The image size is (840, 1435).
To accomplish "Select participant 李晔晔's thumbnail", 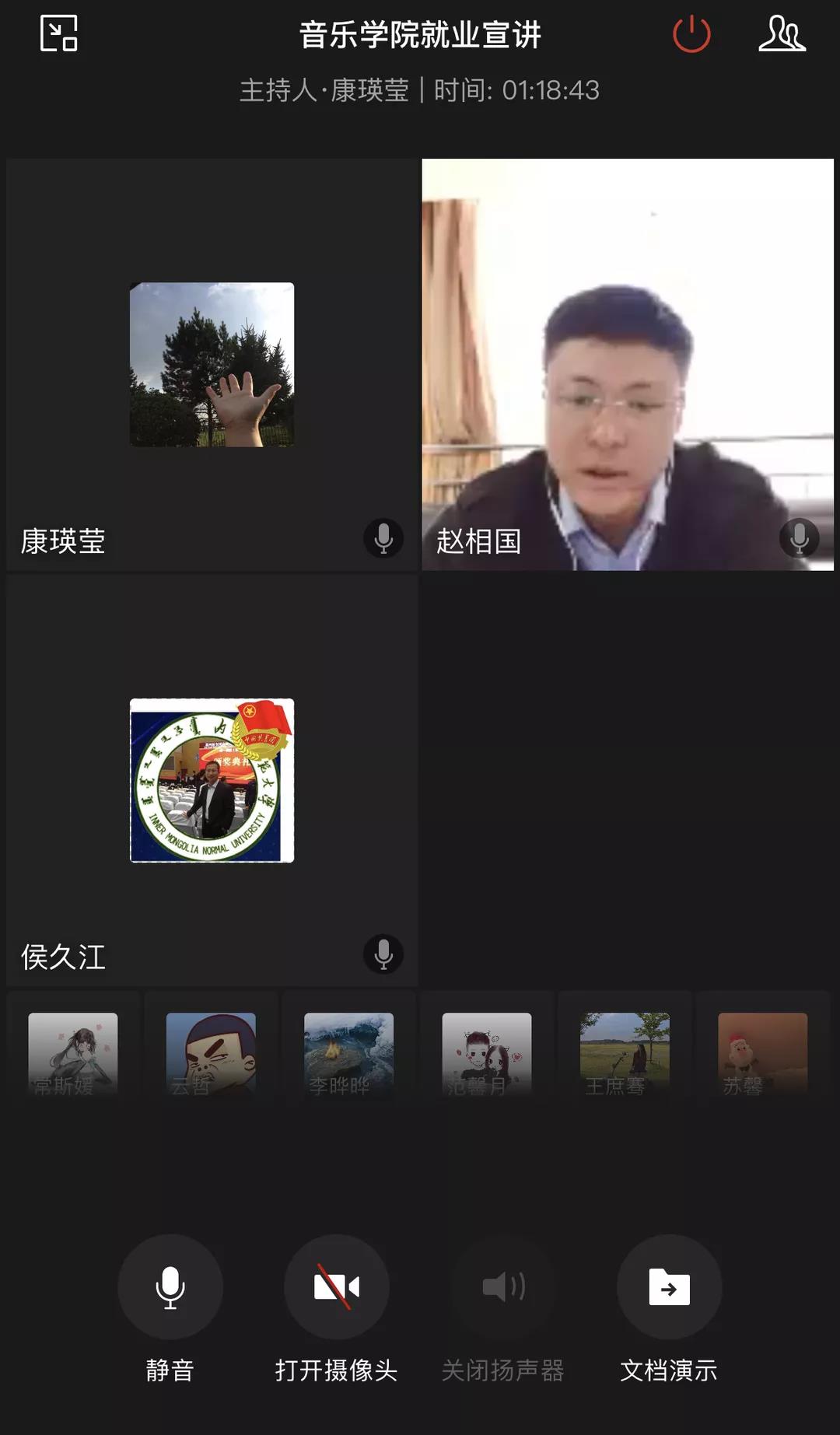I will point(348,1054).
